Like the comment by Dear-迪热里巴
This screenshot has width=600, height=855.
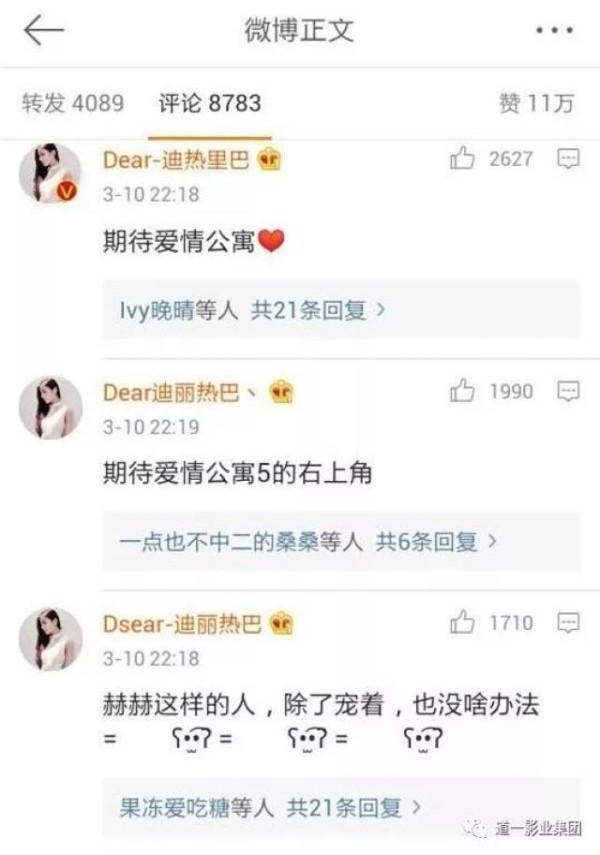click(x=463, y=158)
